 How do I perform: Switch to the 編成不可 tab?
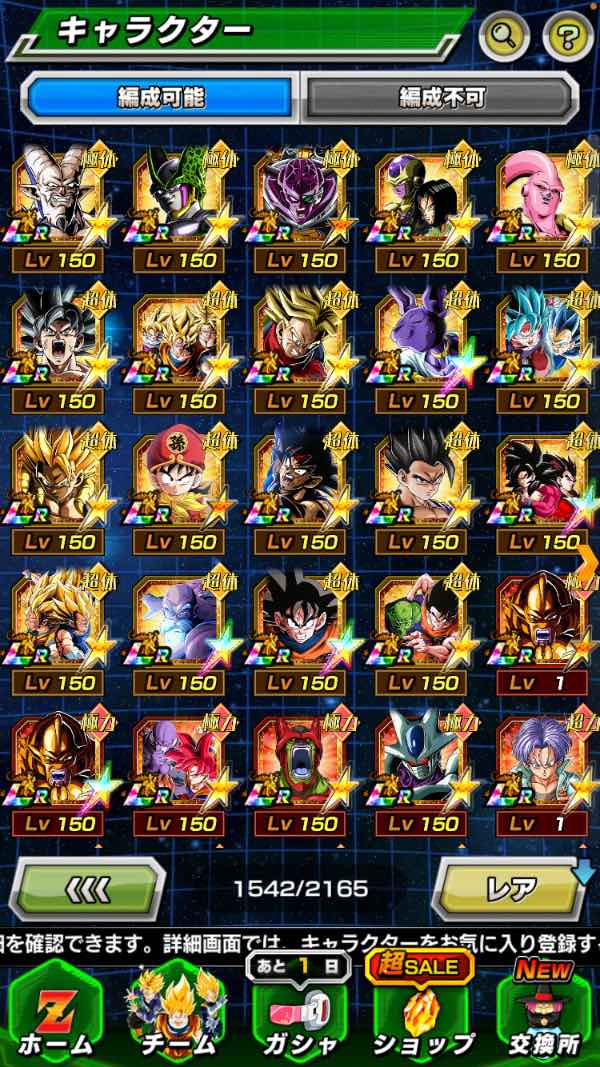click(x=440, y=98)
